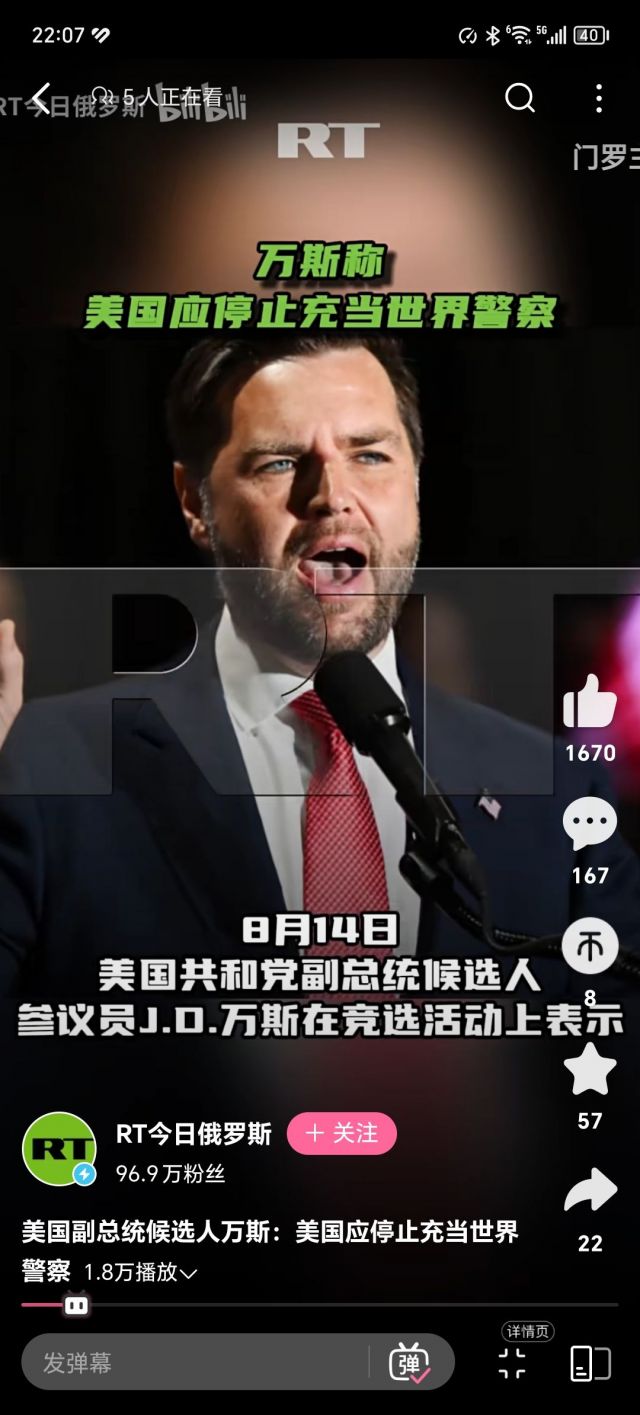
Task: Follow RT今日俄罗斯 with the 关注 button
Action: (342, 1133)
